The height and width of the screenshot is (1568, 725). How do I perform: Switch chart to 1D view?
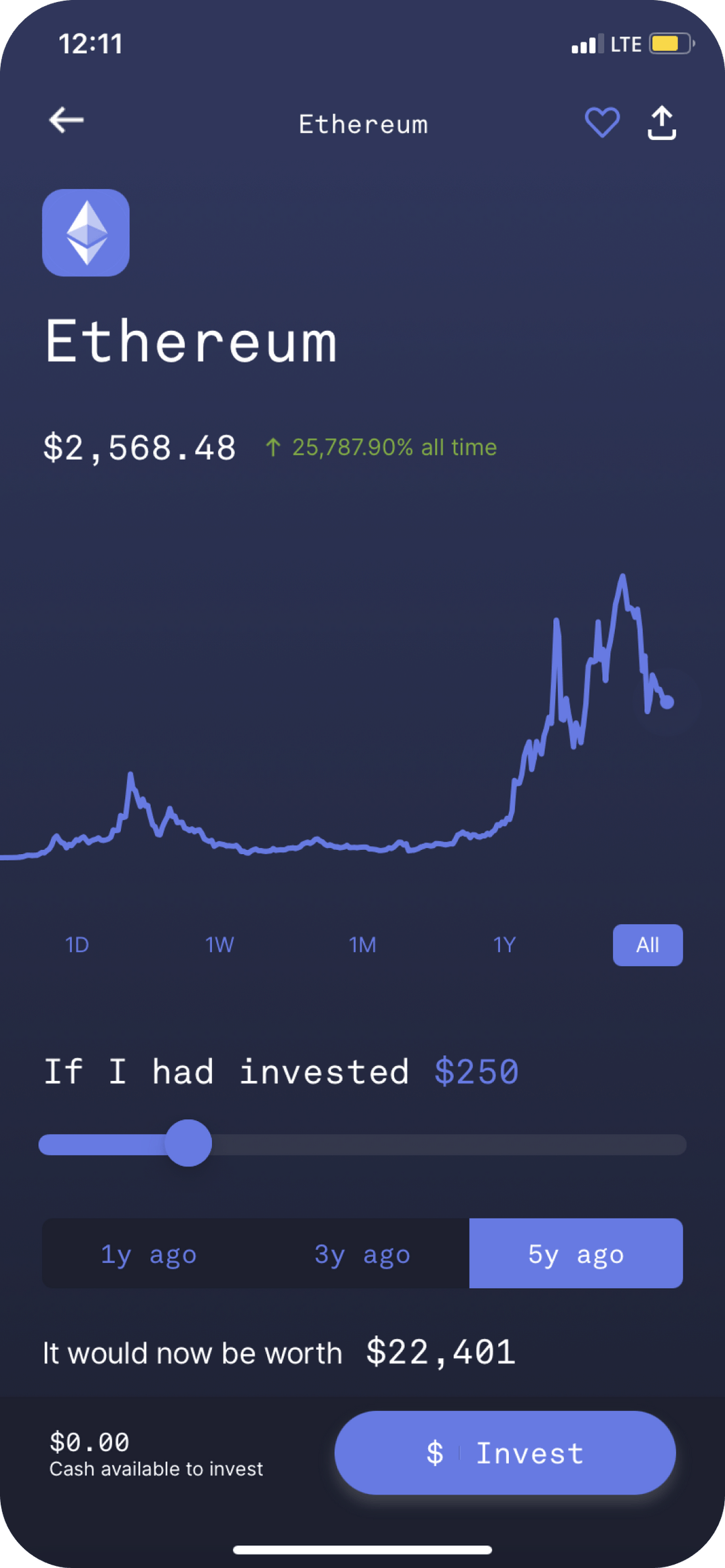77,945
